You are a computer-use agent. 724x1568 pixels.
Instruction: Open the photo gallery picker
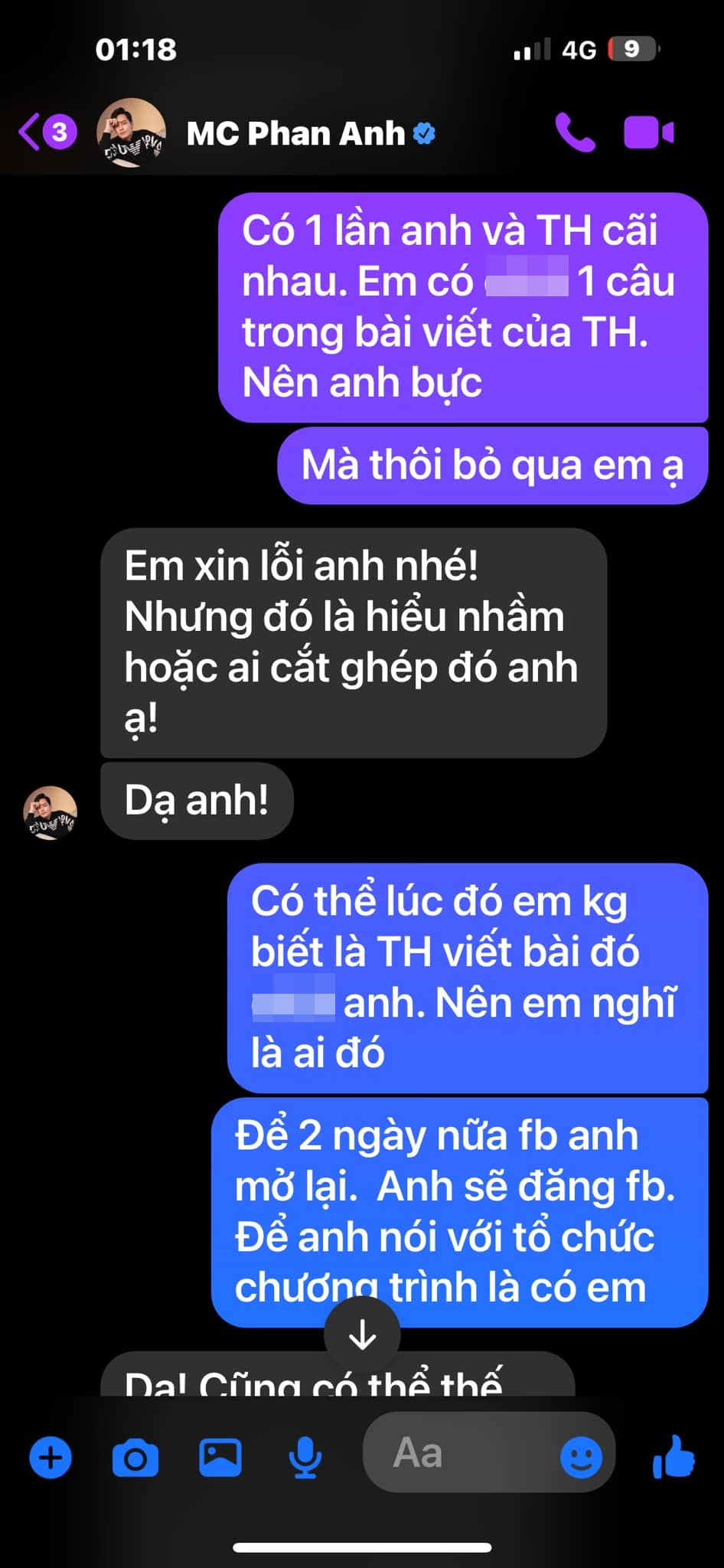click(x=220, y=1457)
